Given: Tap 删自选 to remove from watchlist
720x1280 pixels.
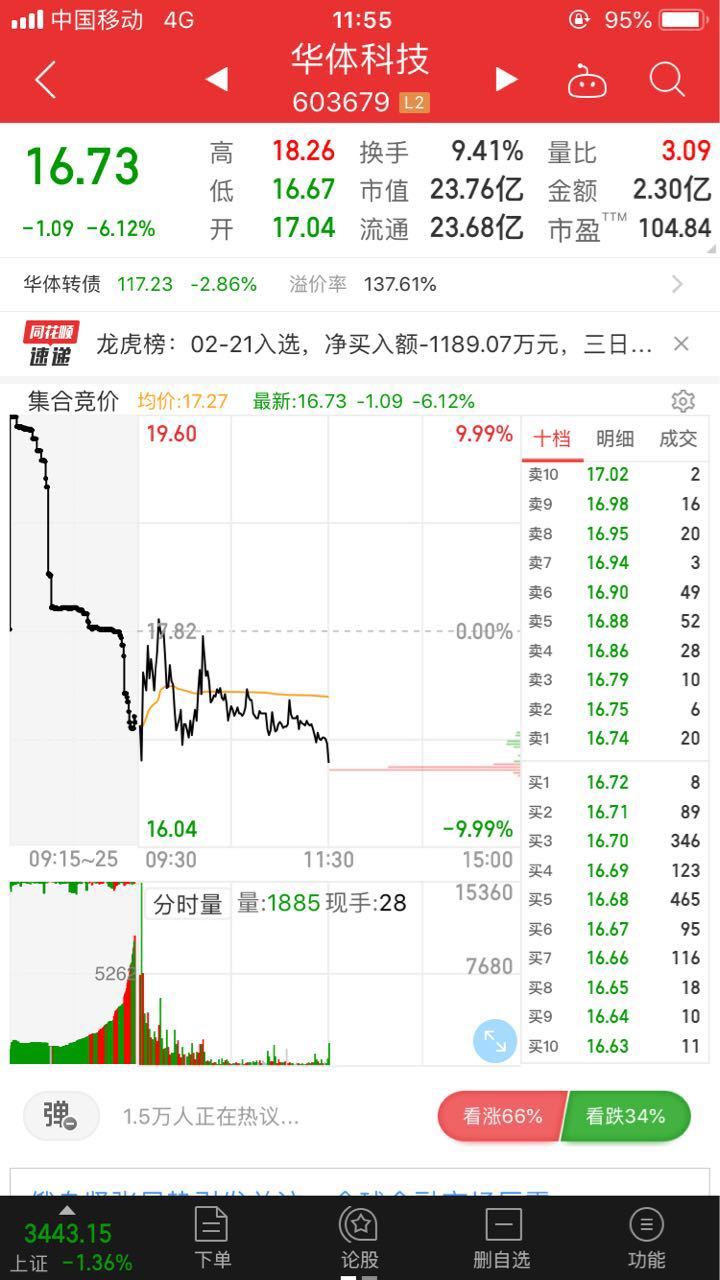Looking at the screenshot, I should click(502, 1238).
